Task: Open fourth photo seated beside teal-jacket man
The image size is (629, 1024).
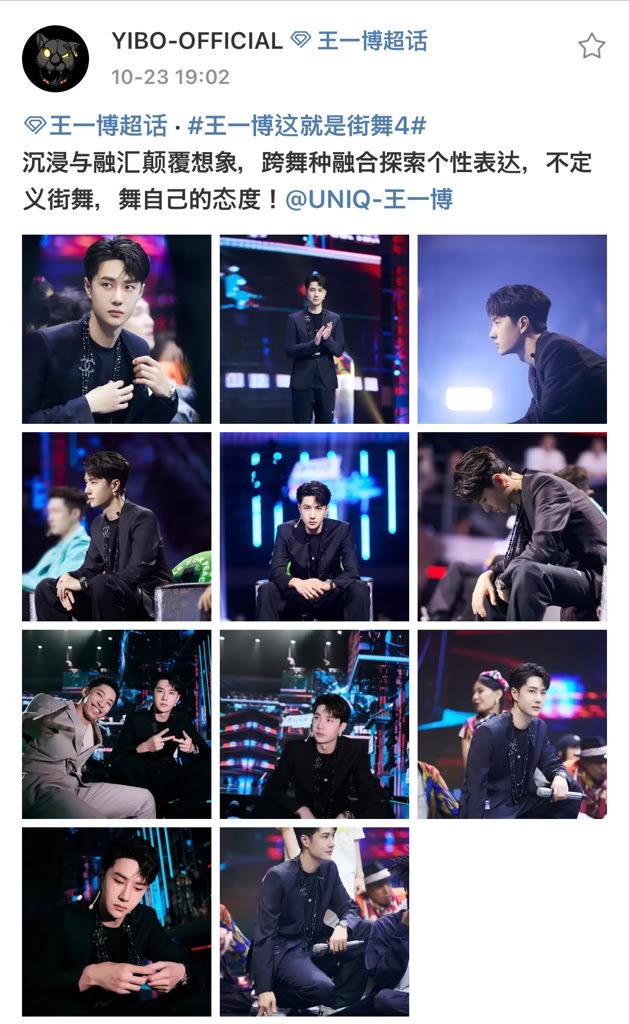Action: (117, 526)
